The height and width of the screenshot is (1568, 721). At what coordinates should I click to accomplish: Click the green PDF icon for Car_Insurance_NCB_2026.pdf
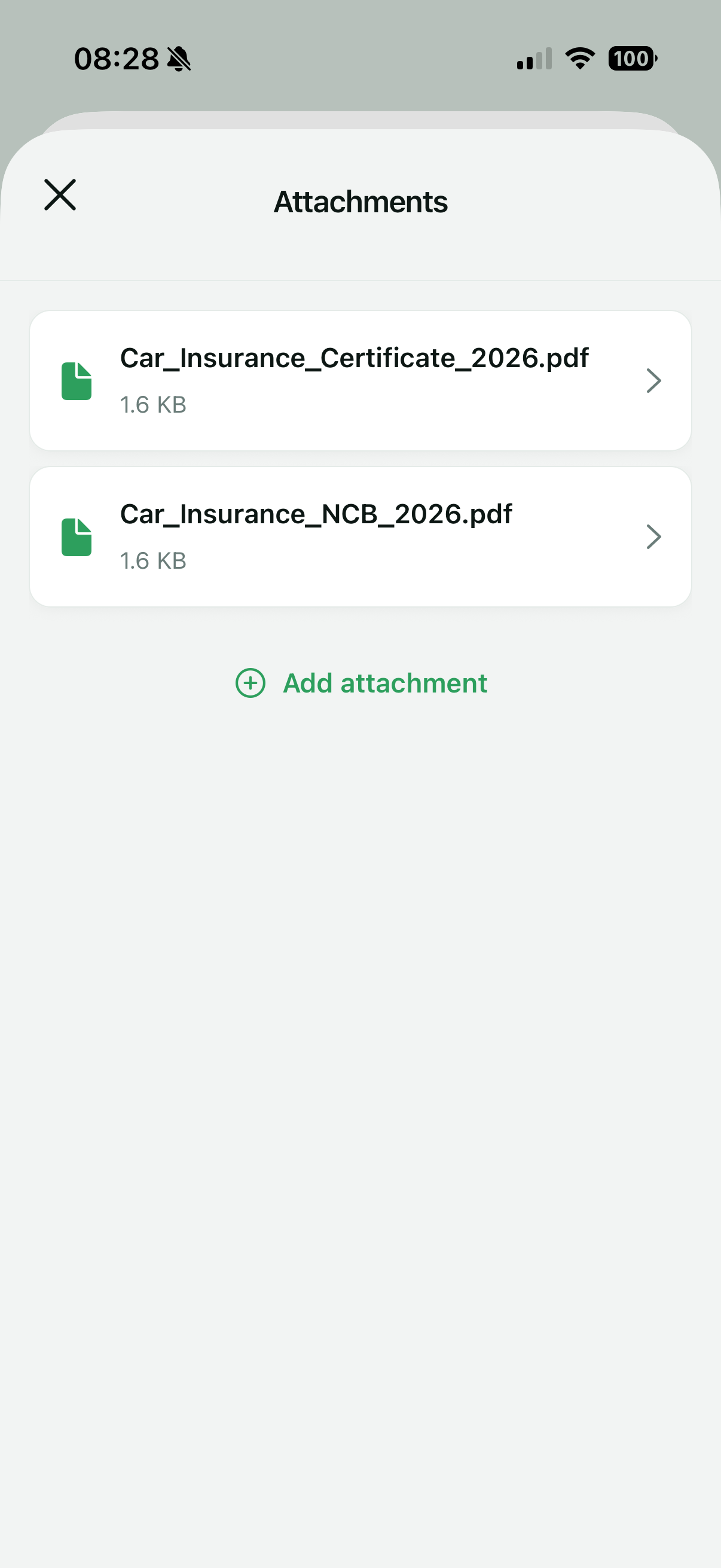tap(75, 536)
